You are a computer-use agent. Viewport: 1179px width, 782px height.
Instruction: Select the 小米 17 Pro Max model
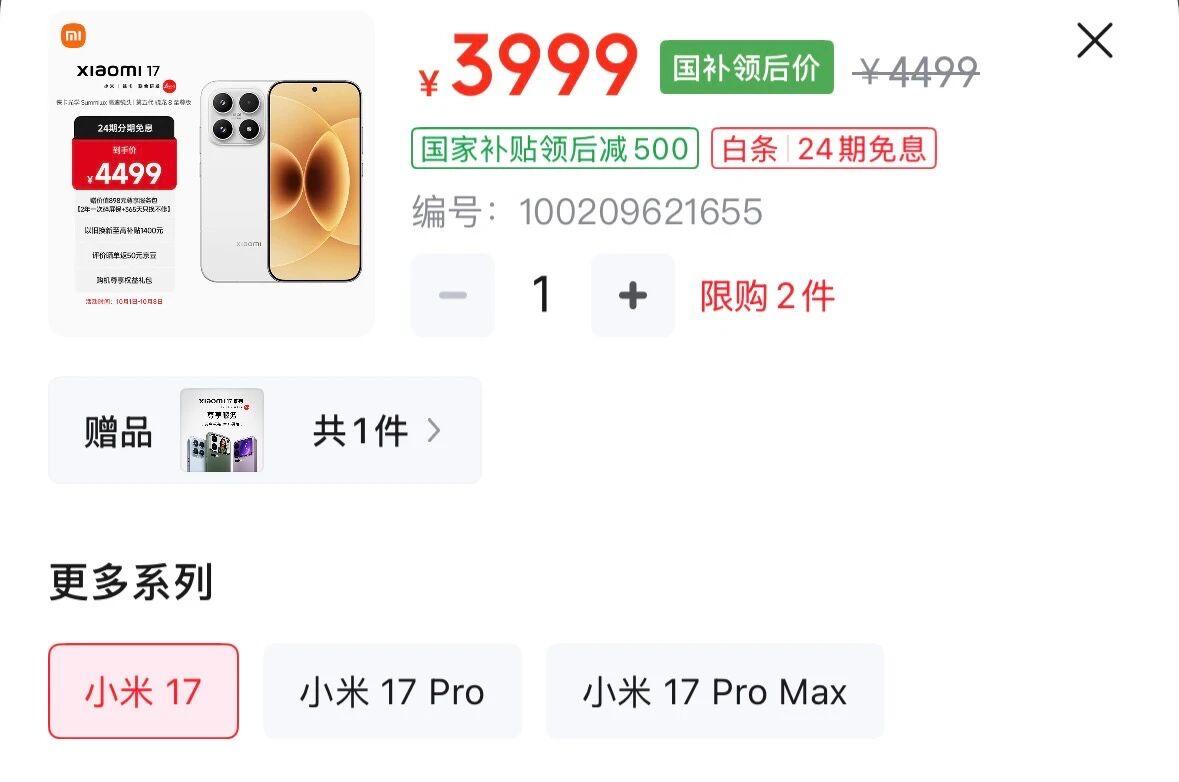click(714, 691)
